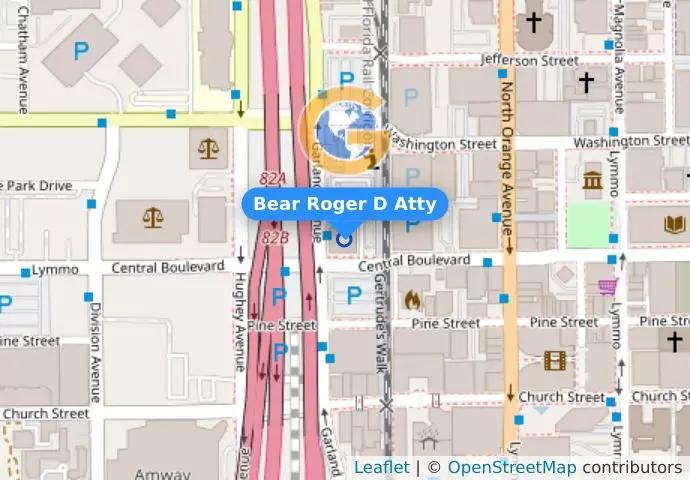Tap the blue location marker circle
690x480 pixels.
[345, 239]
